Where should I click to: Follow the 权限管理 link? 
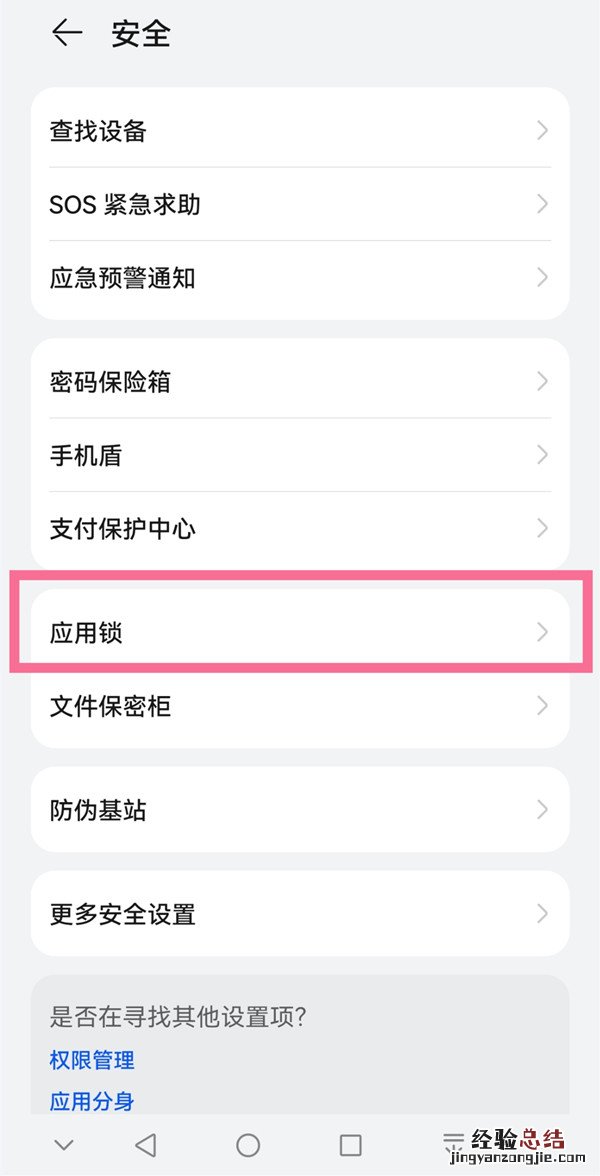92,1060
